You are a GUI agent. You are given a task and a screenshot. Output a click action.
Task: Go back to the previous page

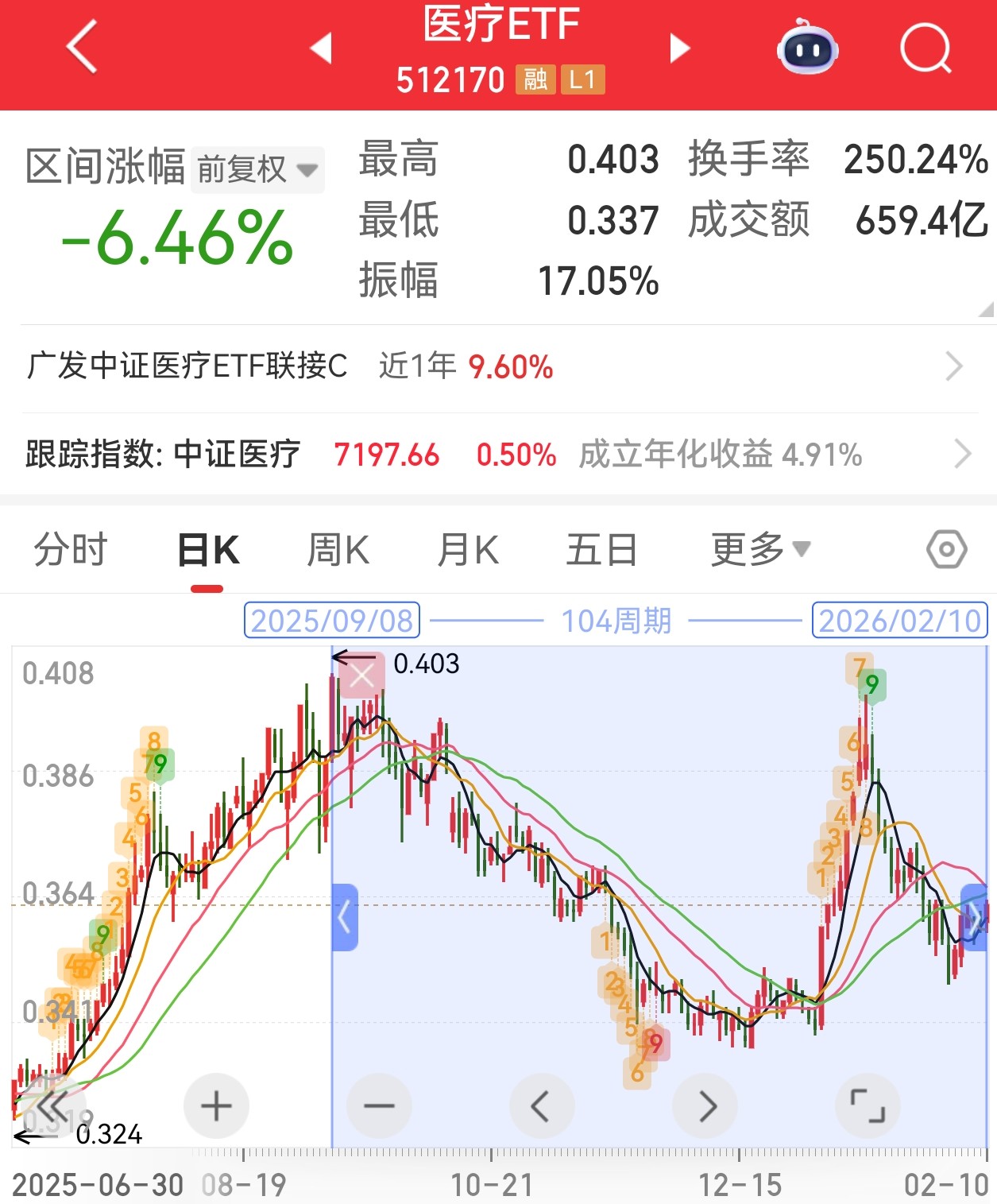pyautogui.click(x=81, y=48)
